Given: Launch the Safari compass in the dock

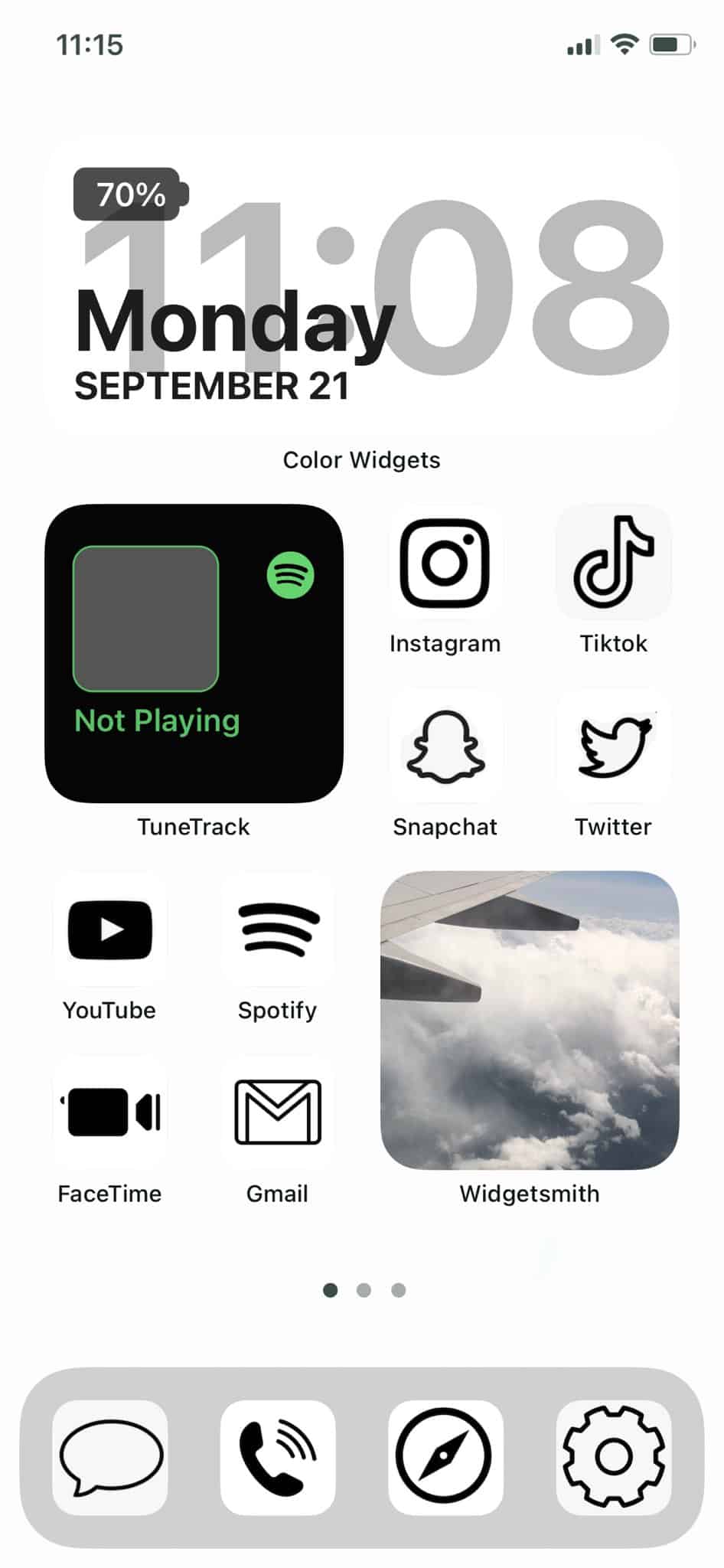Looking at the screenshot, I should point(445,1457).
